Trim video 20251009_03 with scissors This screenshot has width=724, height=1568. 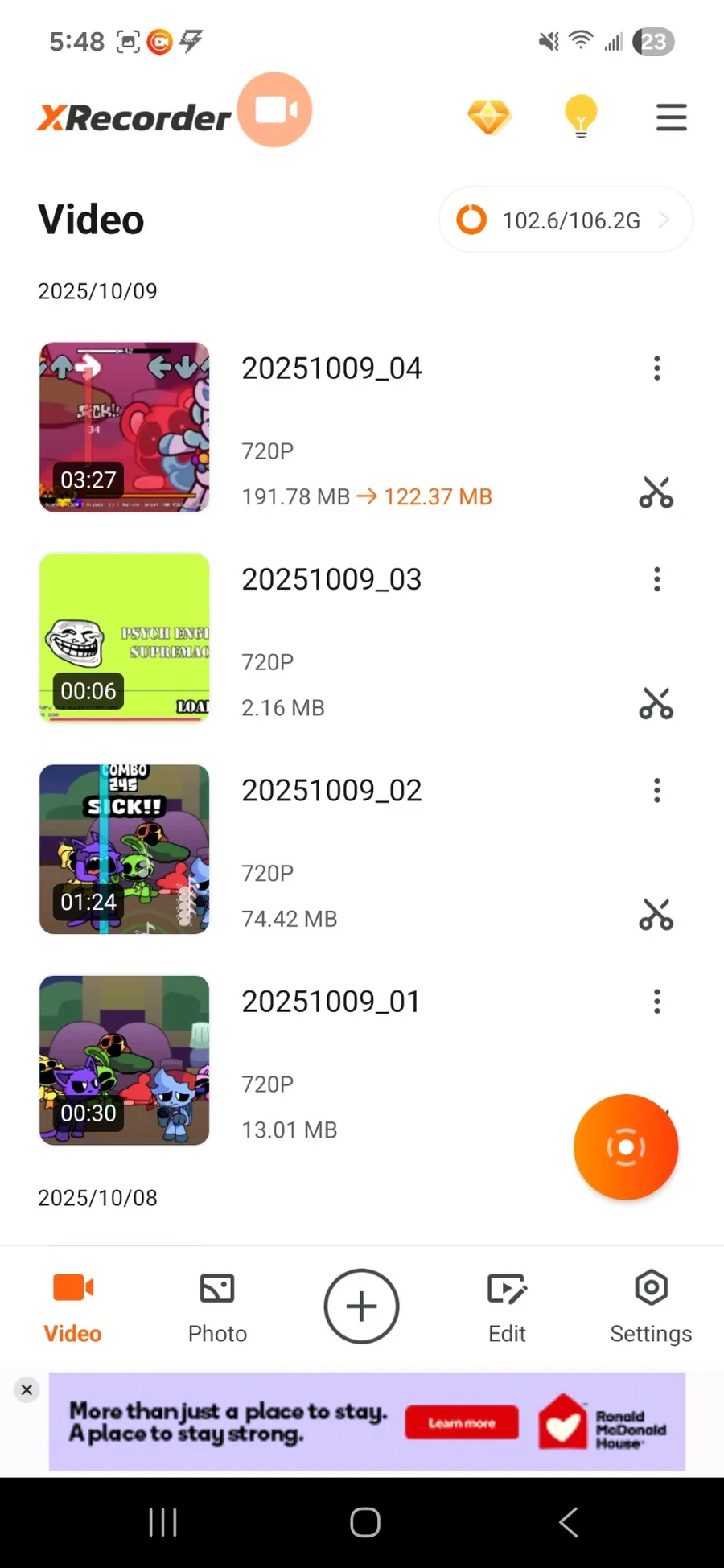(x=656, y=704)
